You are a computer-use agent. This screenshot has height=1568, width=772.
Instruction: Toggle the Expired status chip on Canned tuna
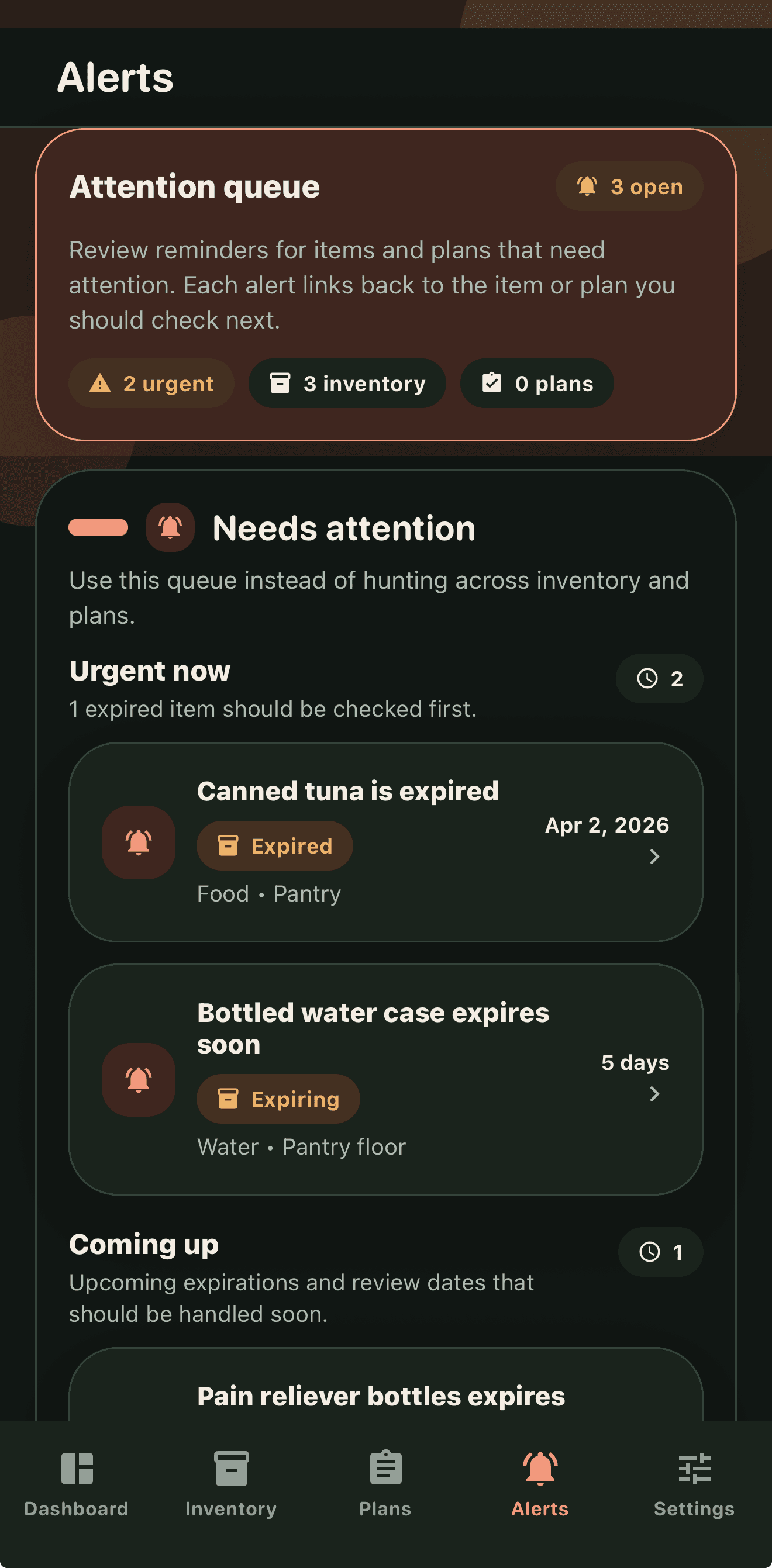click(274, 845)
